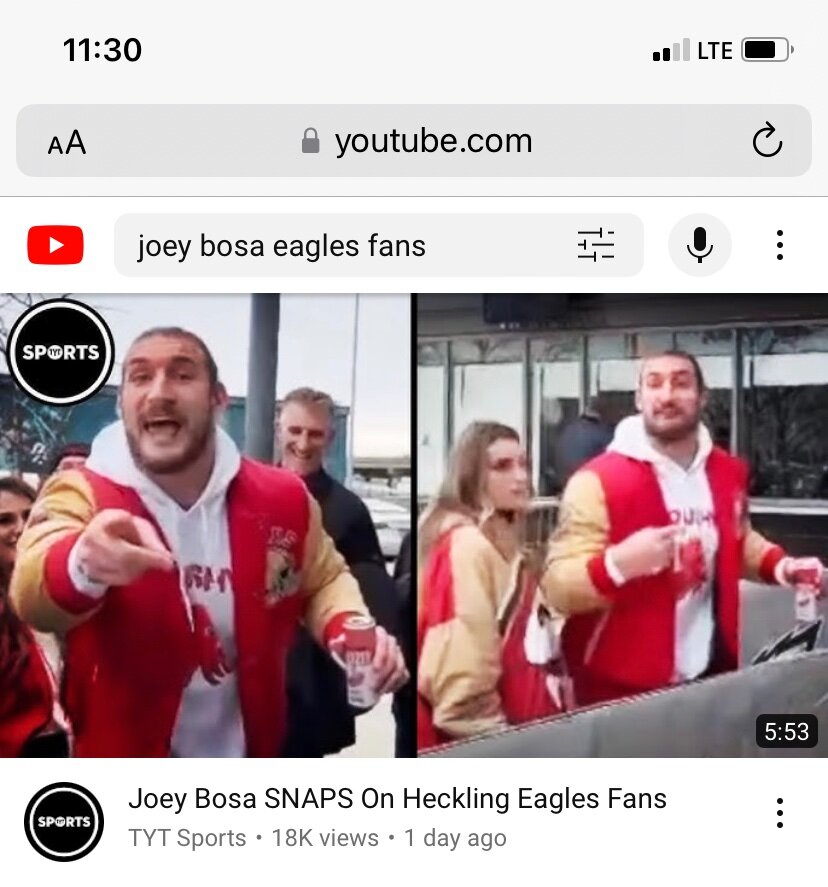
Task: Open options for Joey Bosa SNAPS video
Action: point(780,812)
